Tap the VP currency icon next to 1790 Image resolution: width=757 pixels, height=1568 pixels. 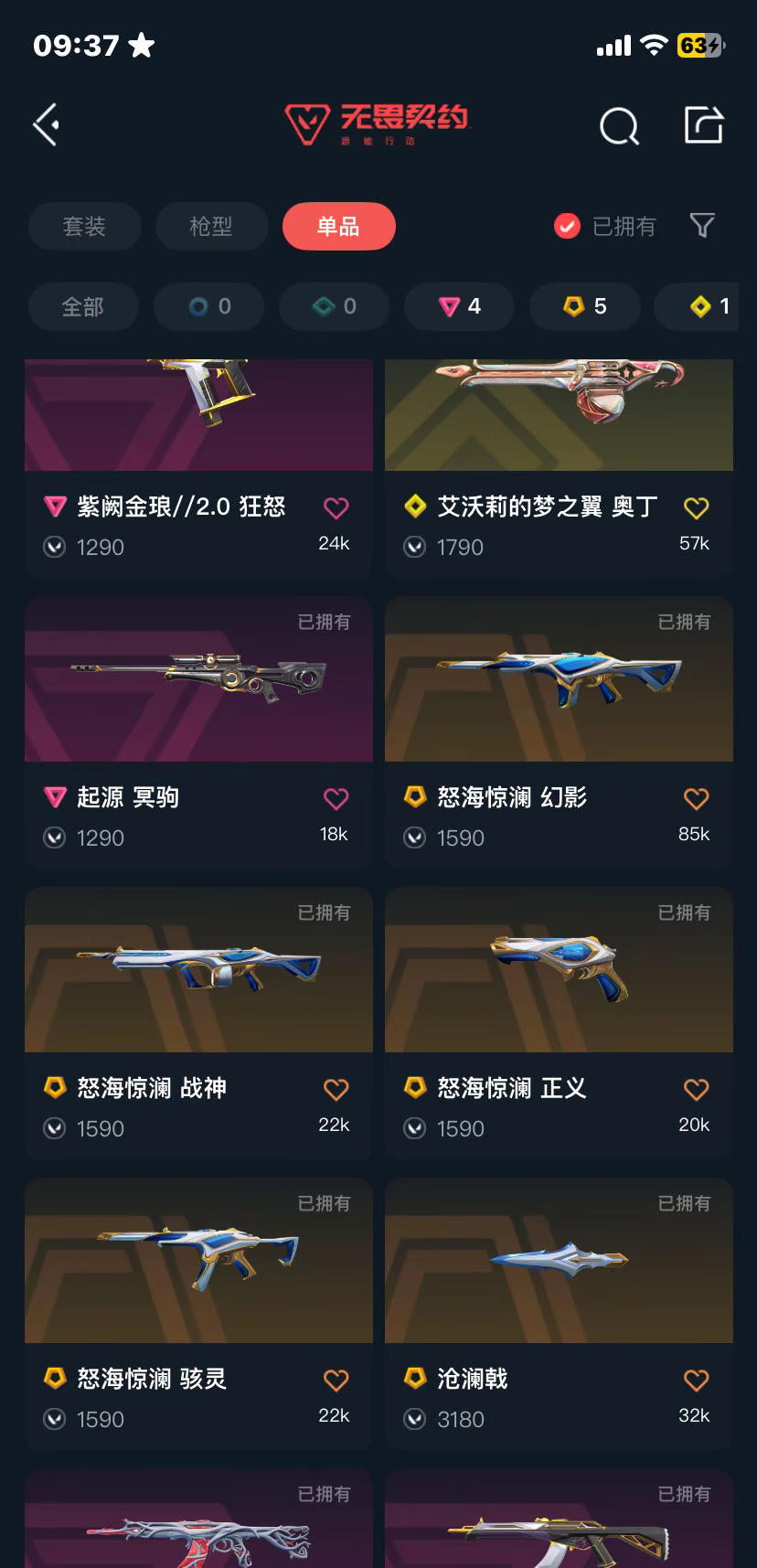point(414,547)
